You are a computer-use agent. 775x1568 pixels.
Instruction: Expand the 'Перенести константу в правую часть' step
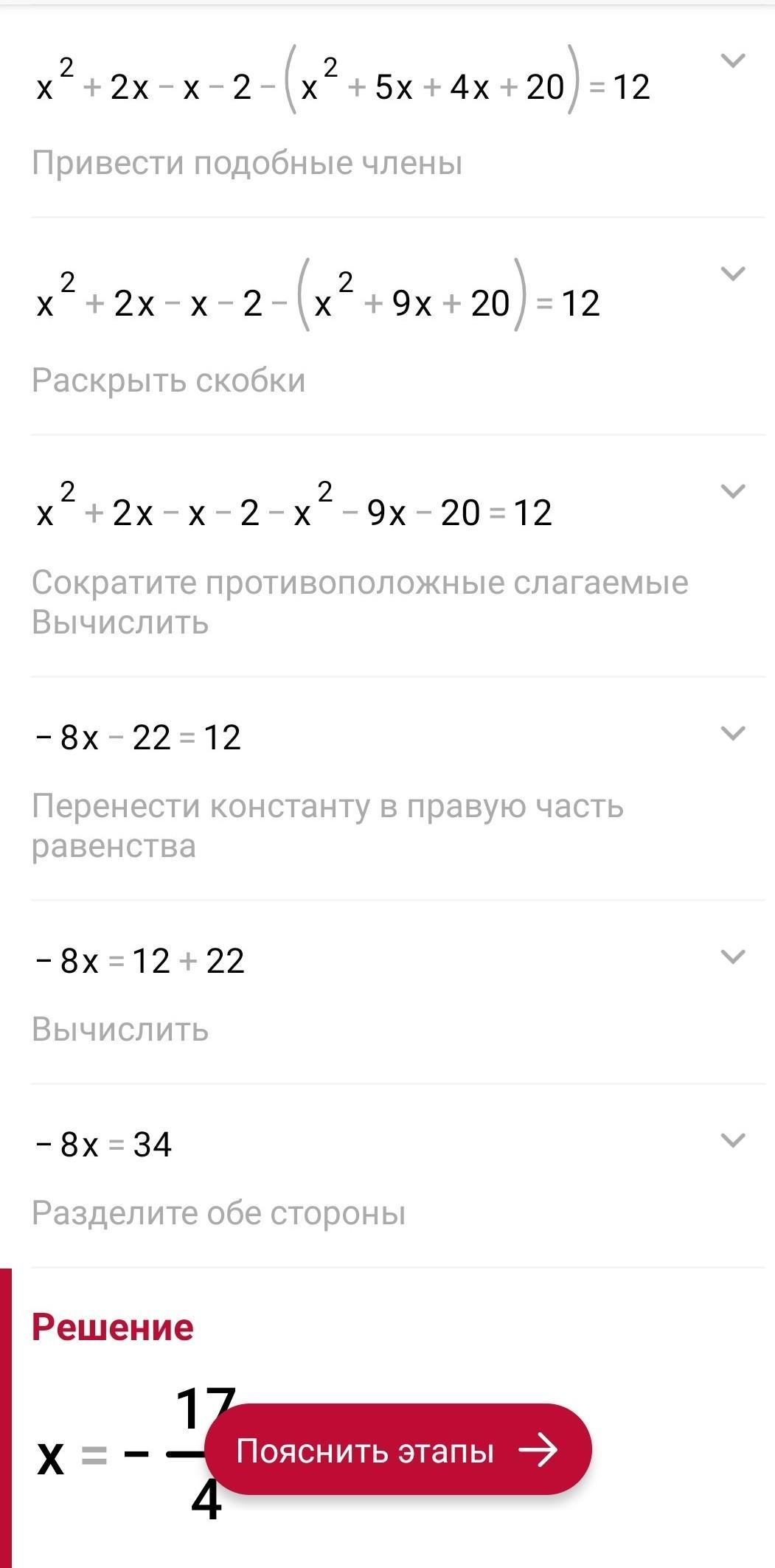coord(732,733)
